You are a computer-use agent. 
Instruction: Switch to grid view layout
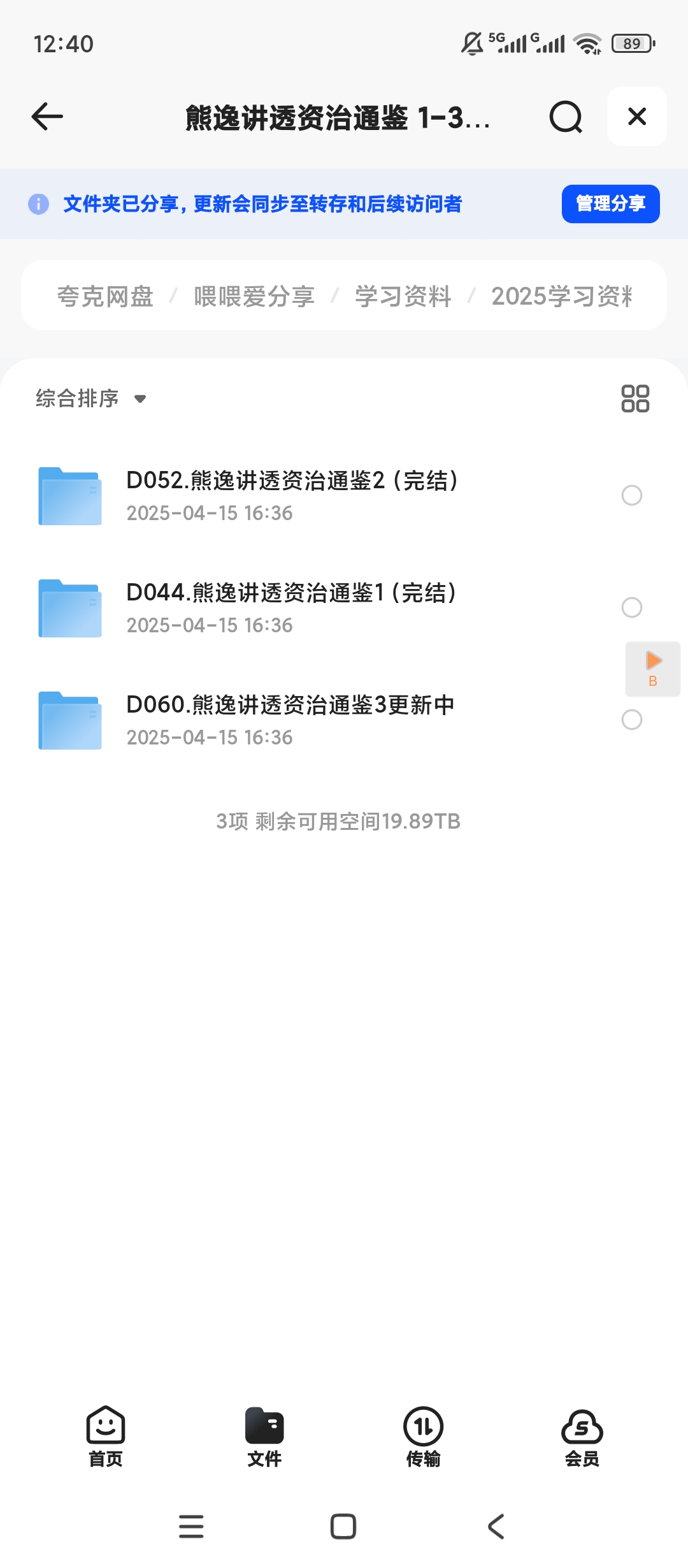coord(635,398)
